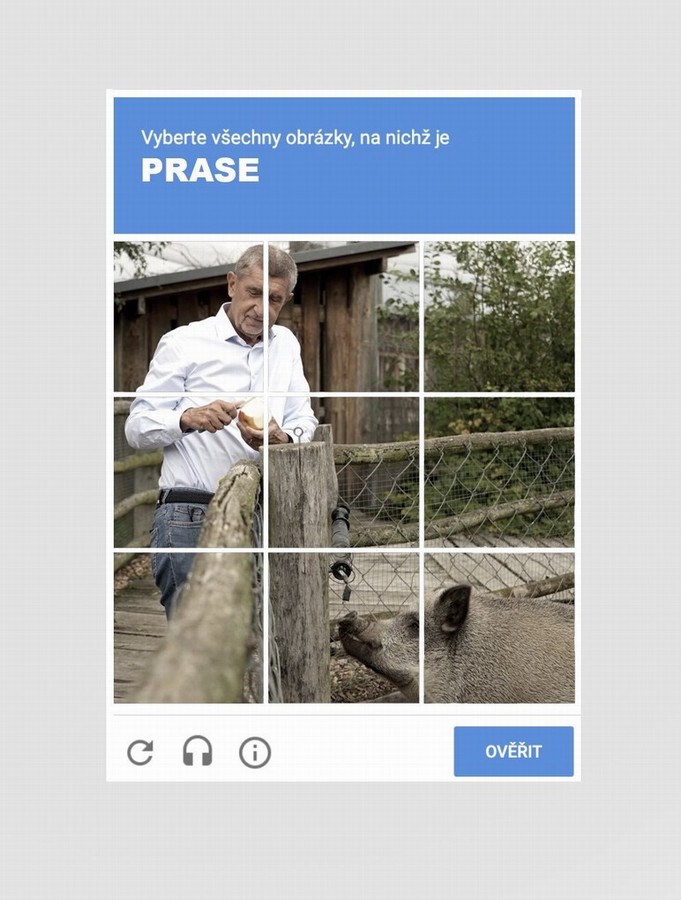
Task: Select the tile showing the pig's snout
Action: click(x=343, y=628)
